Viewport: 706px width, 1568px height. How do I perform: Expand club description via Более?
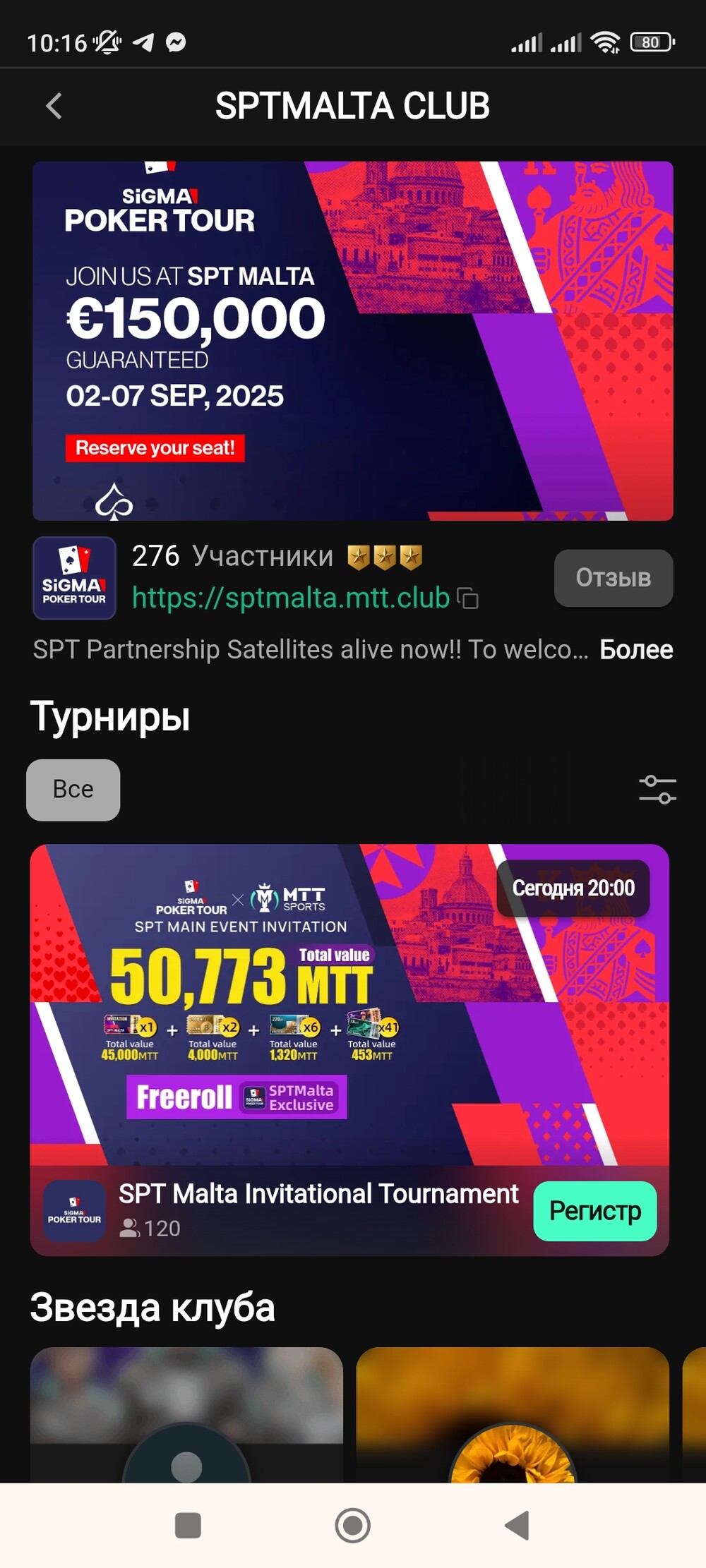[x=636, y=650]
